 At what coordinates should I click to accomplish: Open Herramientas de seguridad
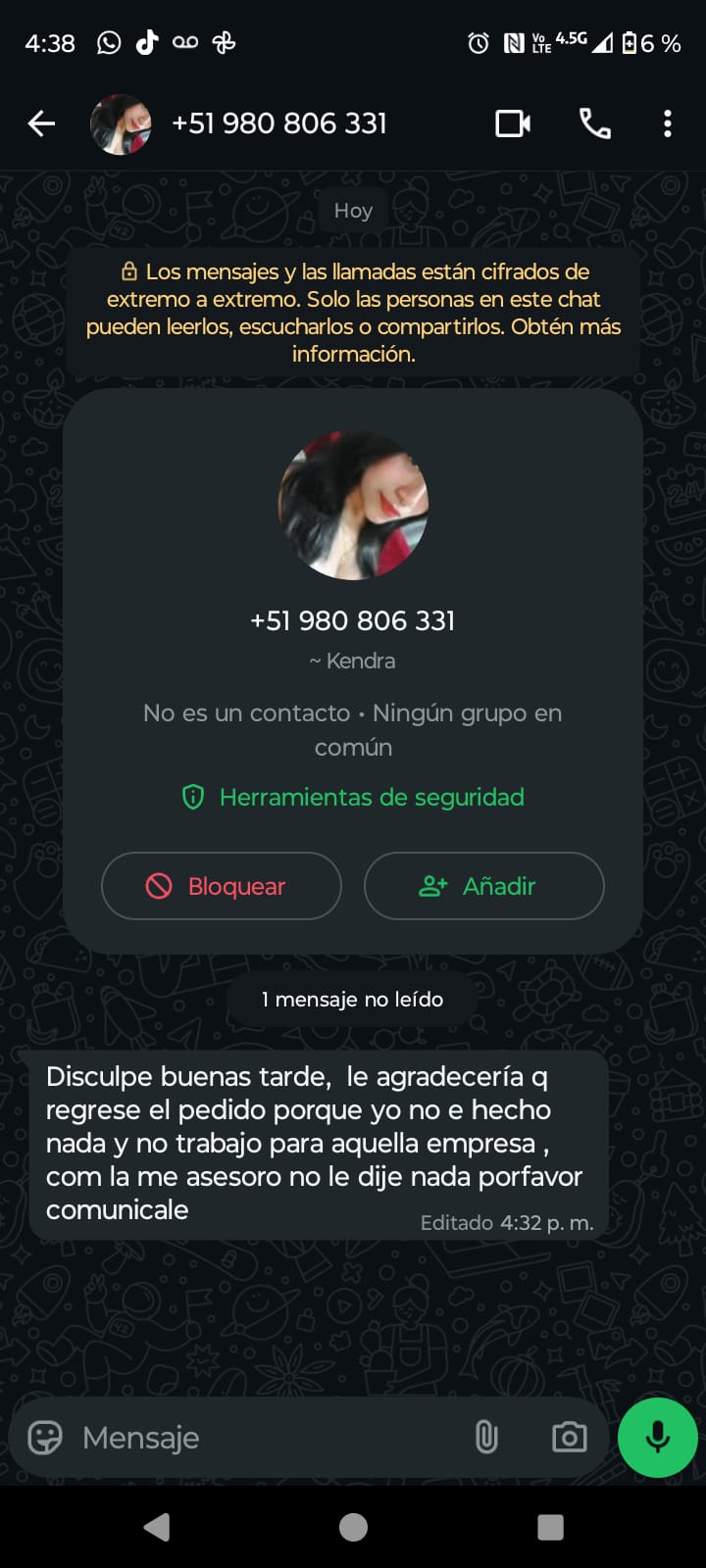click(353, 797)
